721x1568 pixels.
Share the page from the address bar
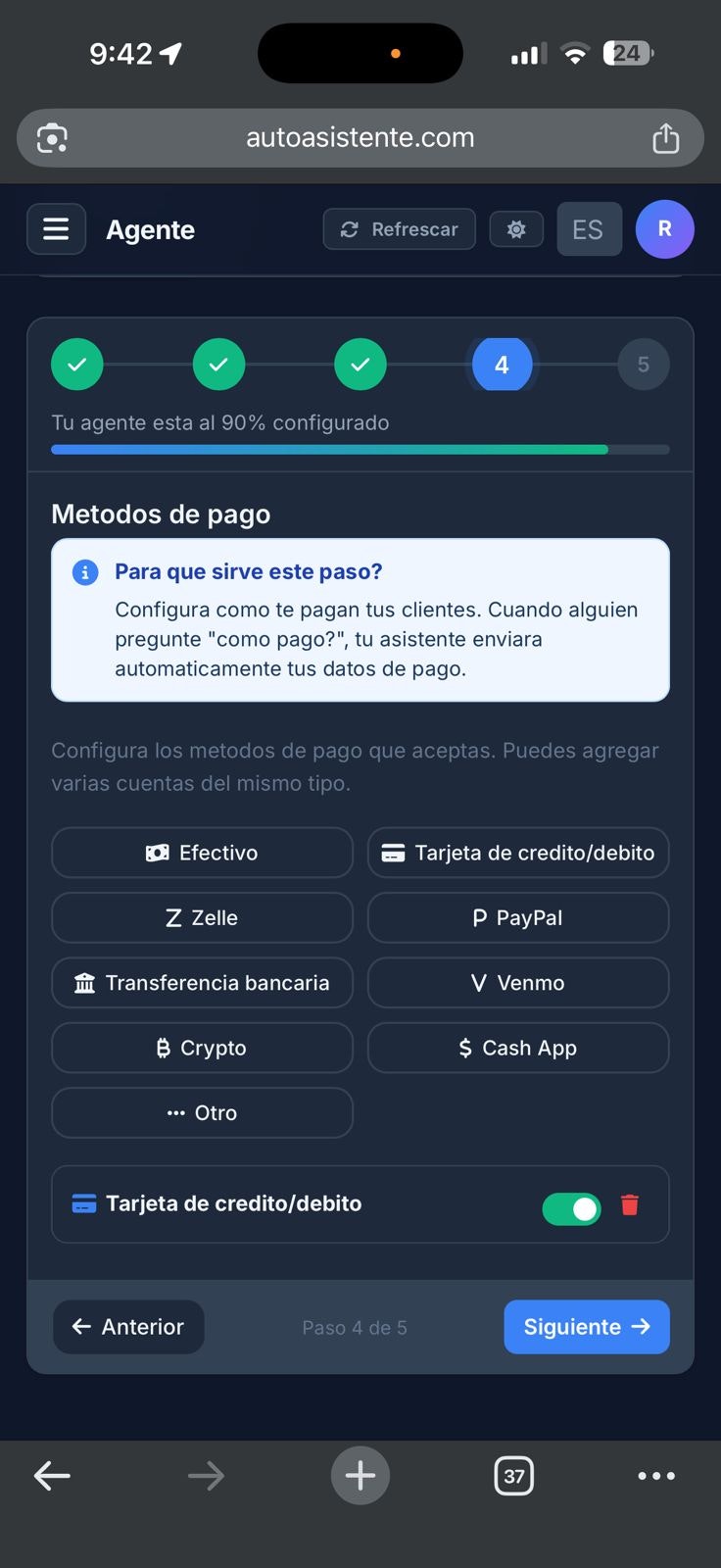666,138
